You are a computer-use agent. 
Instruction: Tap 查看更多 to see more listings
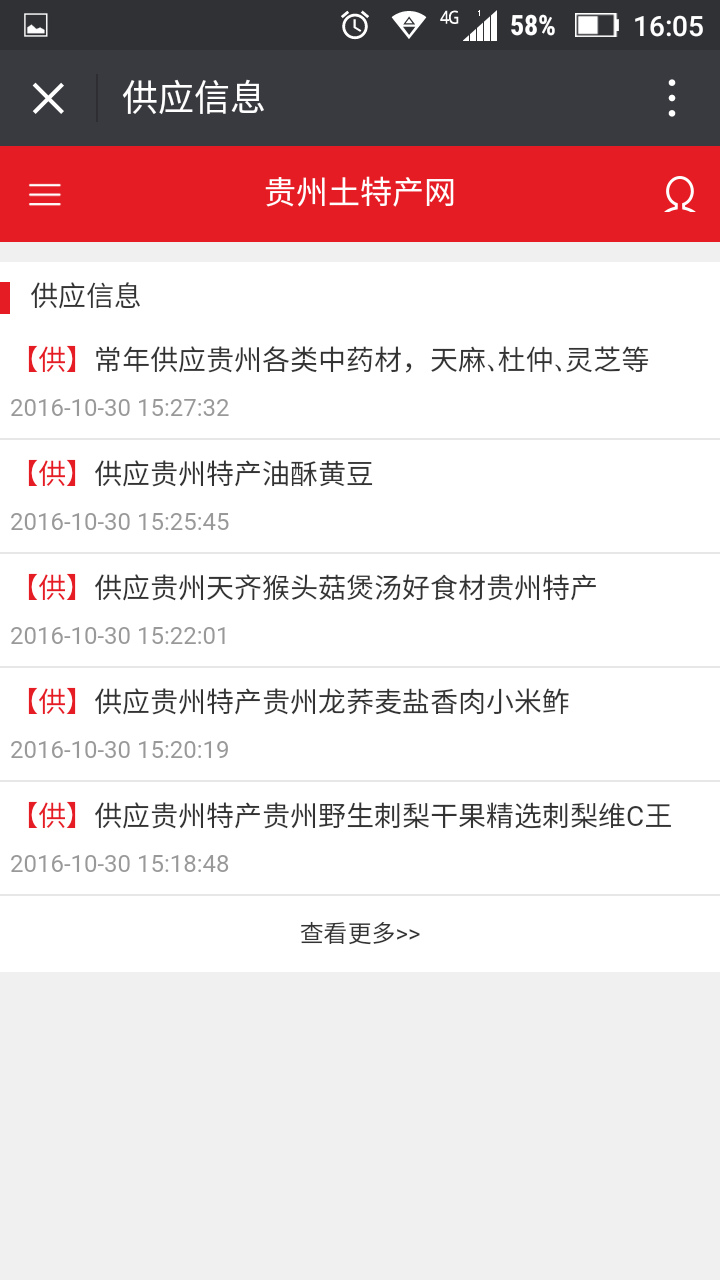[x=360, y=934]
